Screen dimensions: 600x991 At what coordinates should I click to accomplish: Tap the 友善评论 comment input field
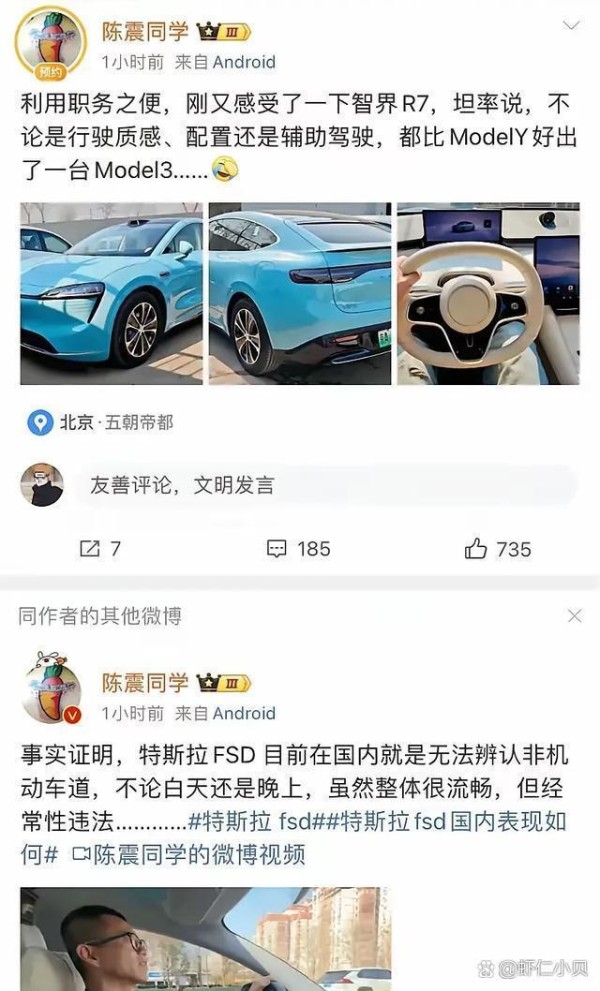click(326, 485)
